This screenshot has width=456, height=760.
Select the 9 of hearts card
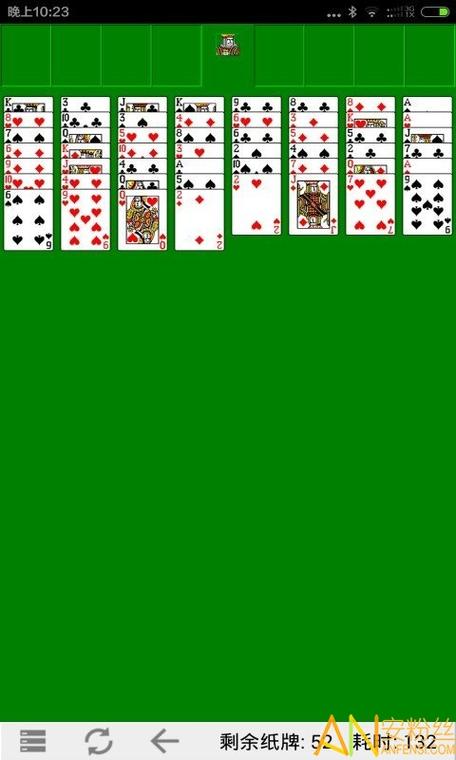click(85, 220)
